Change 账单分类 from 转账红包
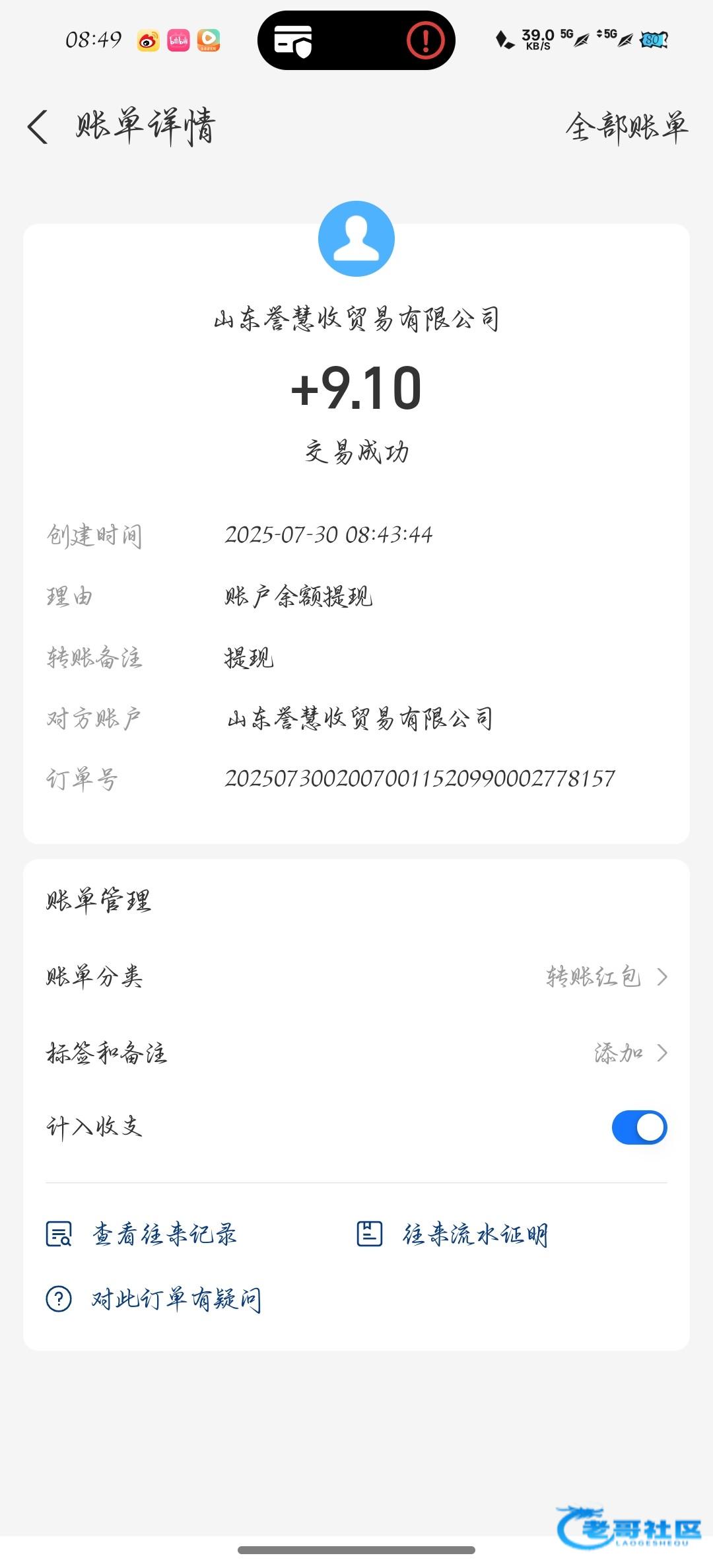Viewport: 713px width, 1568px height. point(356,976)
